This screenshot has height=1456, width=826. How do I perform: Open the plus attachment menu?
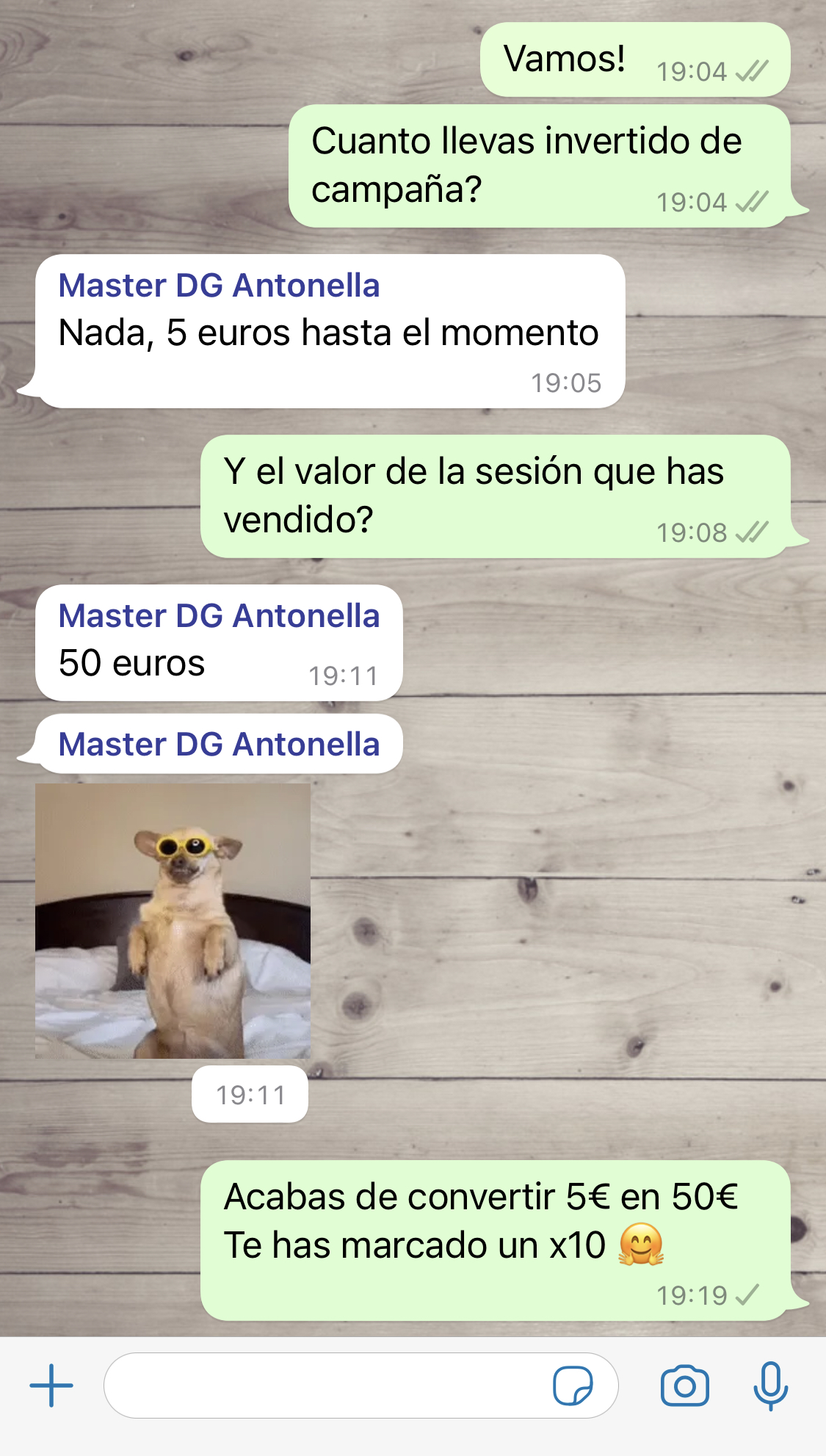(x=51, y=1386)
